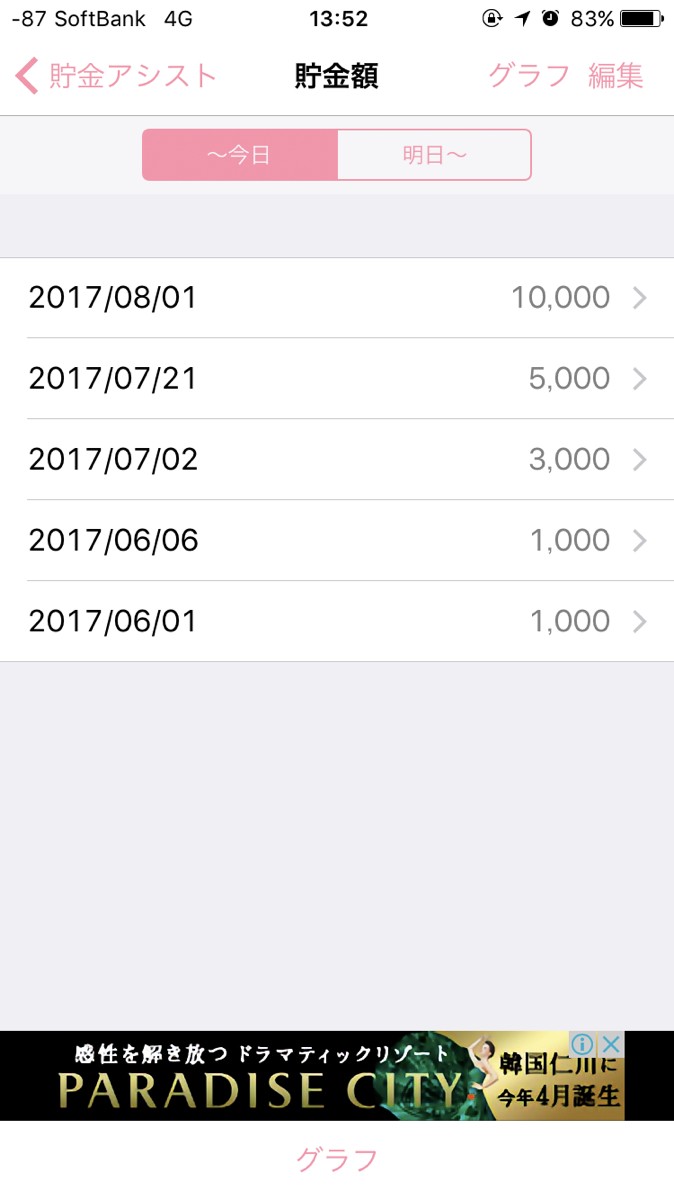The image size is (674, 1200).
Task: Open the 2017/06/01 entry of 1,000
Action: tap(337, 622)
